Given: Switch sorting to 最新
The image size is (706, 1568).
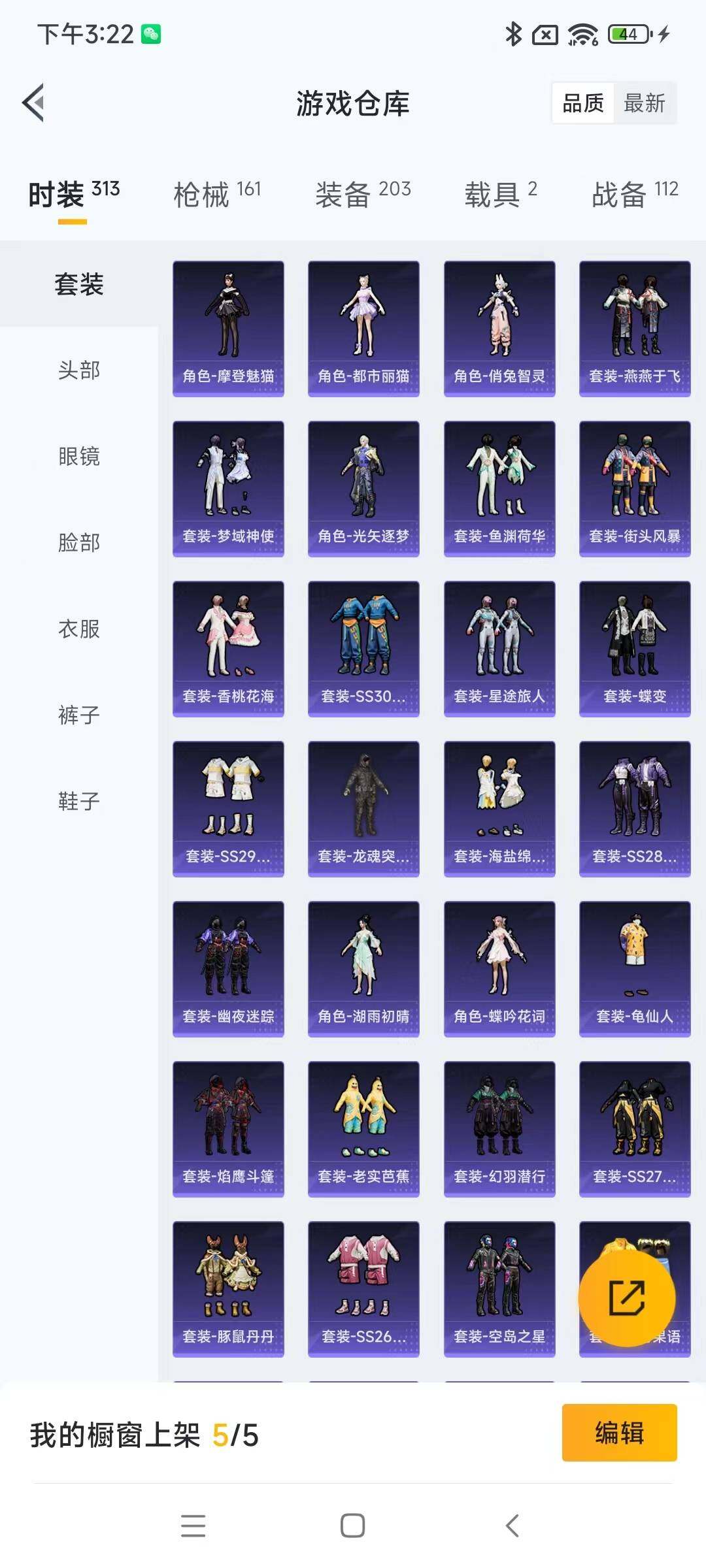Looking at the screenshot, I should (645, 103).
